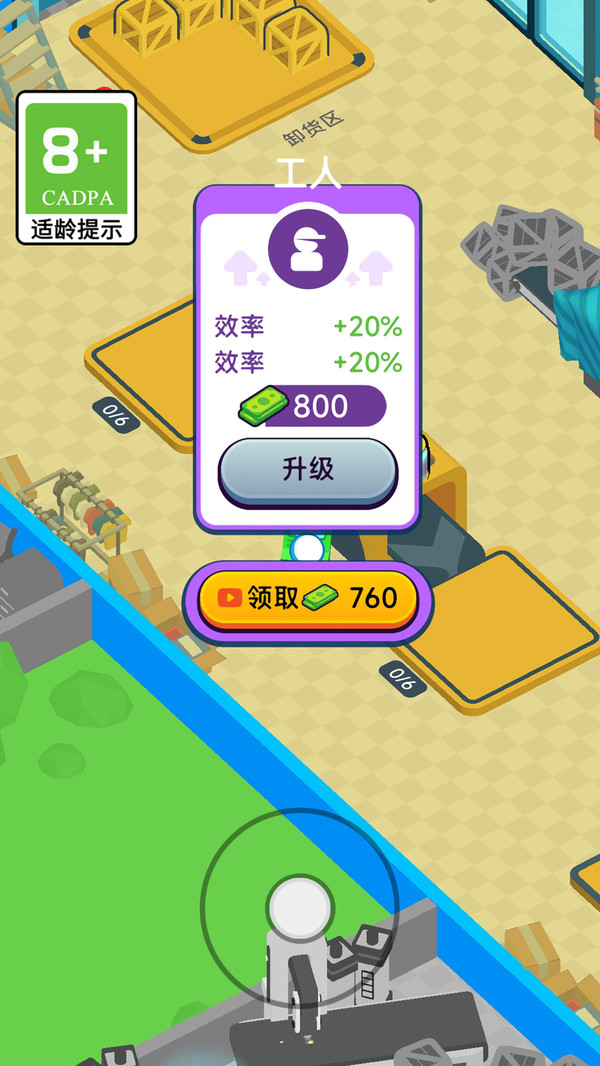The height and width of the screenshot is (1066, 600).
Task: Open the CADPA 8+ age rating badge
Action: click(x=76, y=168)
